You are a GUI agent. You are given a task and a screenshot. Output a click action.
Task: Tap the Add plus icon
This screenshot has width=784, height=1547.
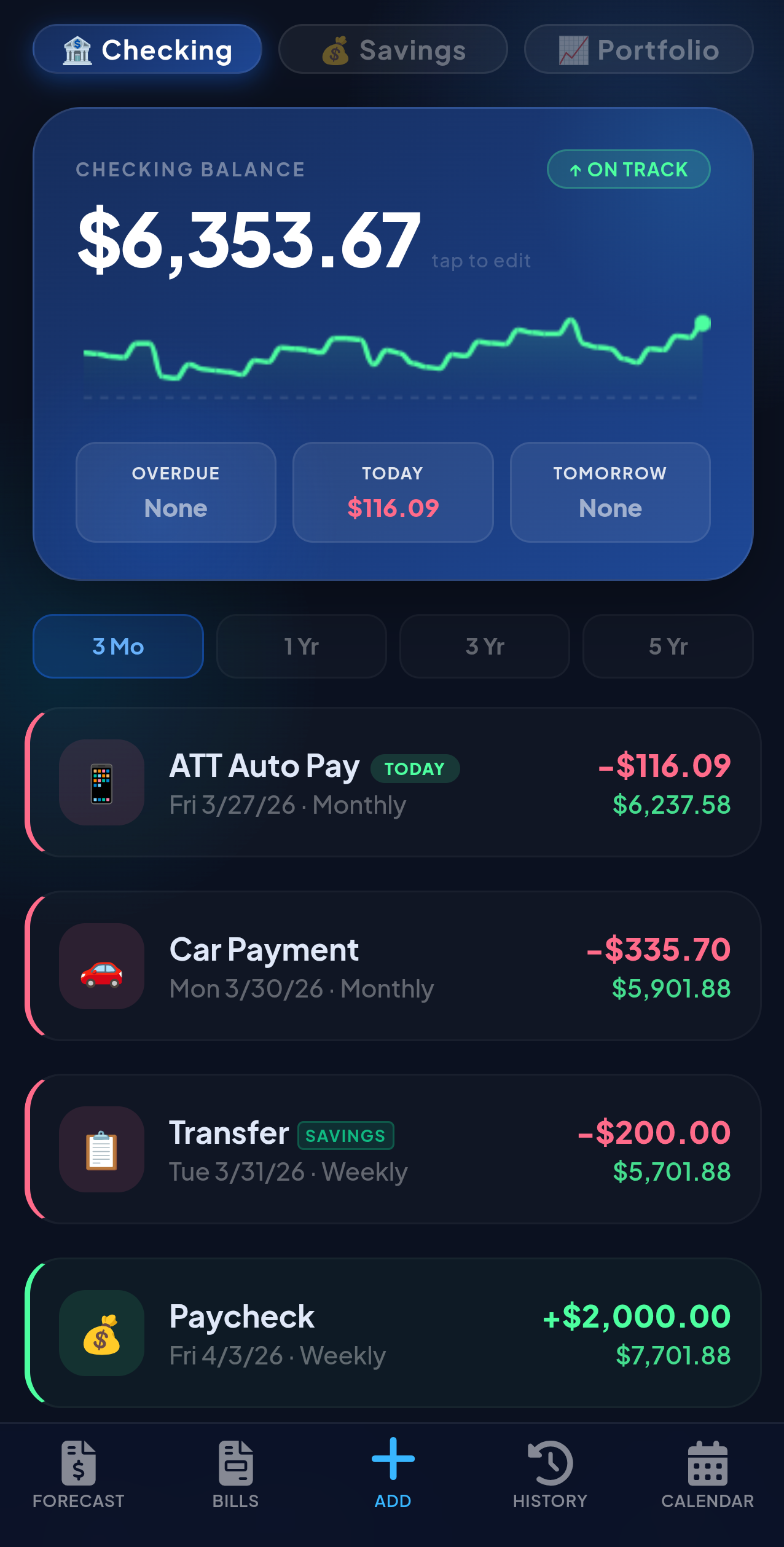tap(392, 1472)
